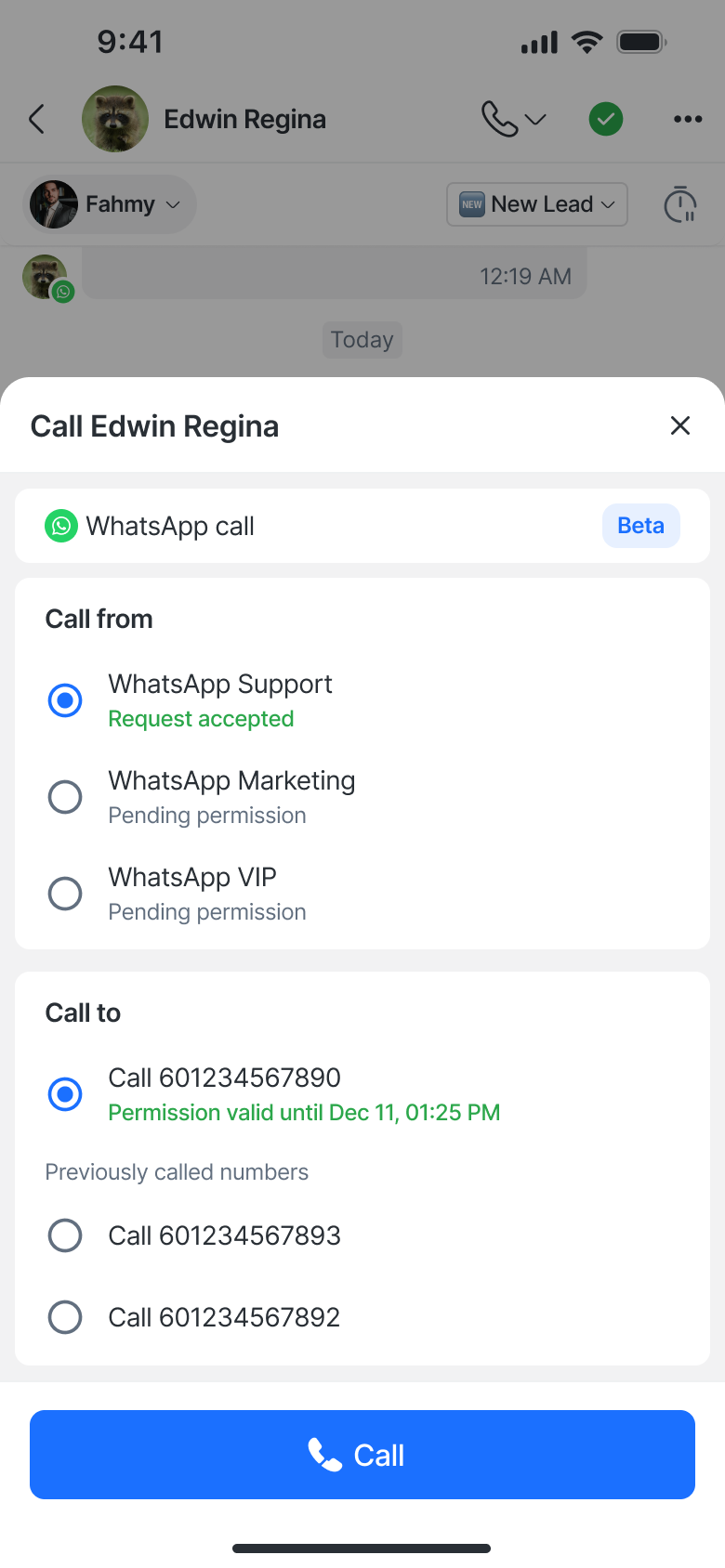Viewport: 725px width, 1568px height.
Task: Open the three-dot overflow menu
Action: (688, 119)
